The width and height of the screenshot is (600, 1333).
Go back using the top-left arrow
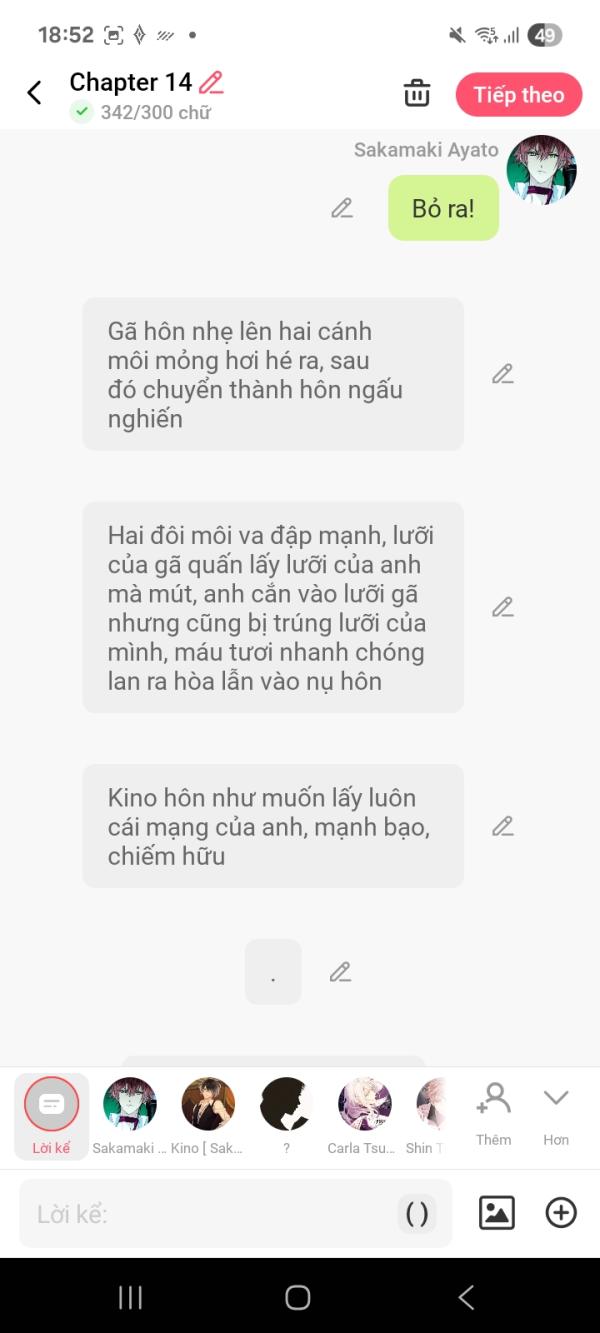[x=34, y=93]
